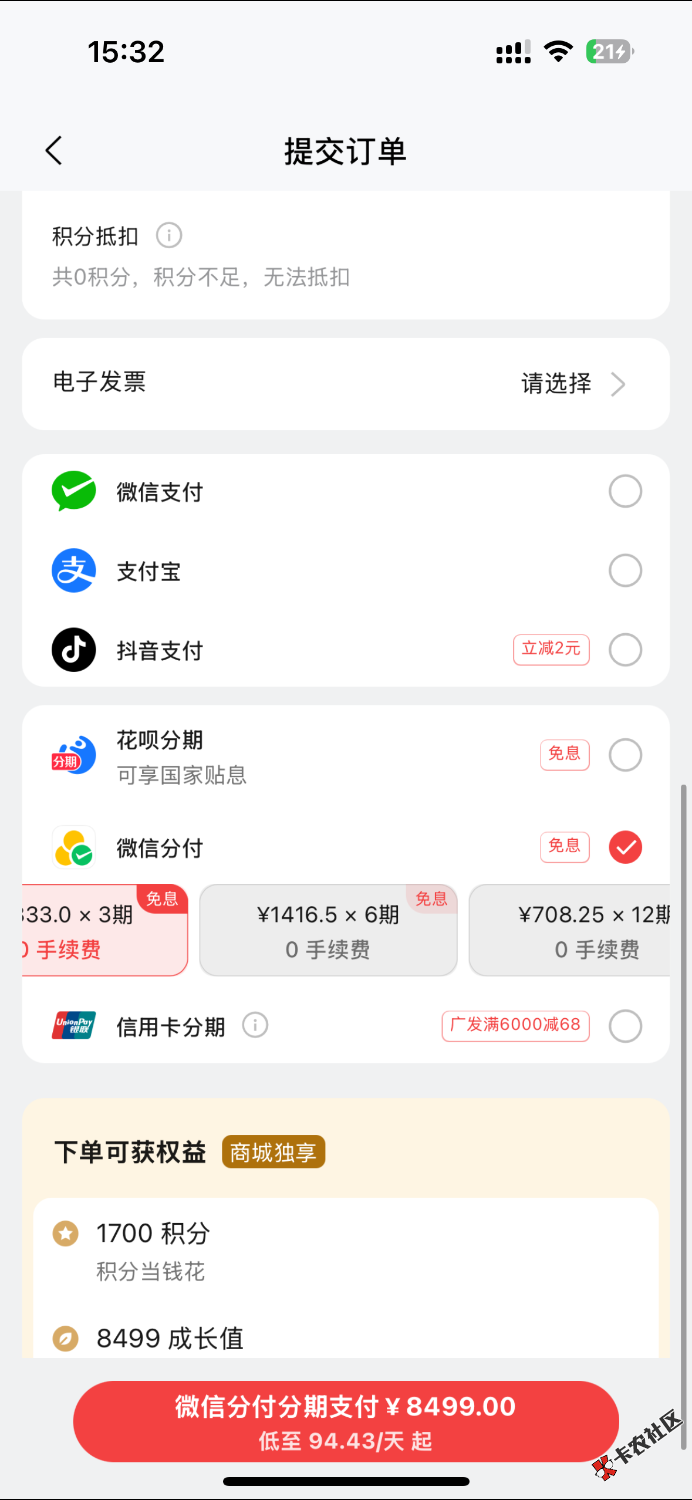The image size is (692, 1500).
Task: Pick the ¥1416.5 × 6期 installment plan
Action: click(328, 930)
